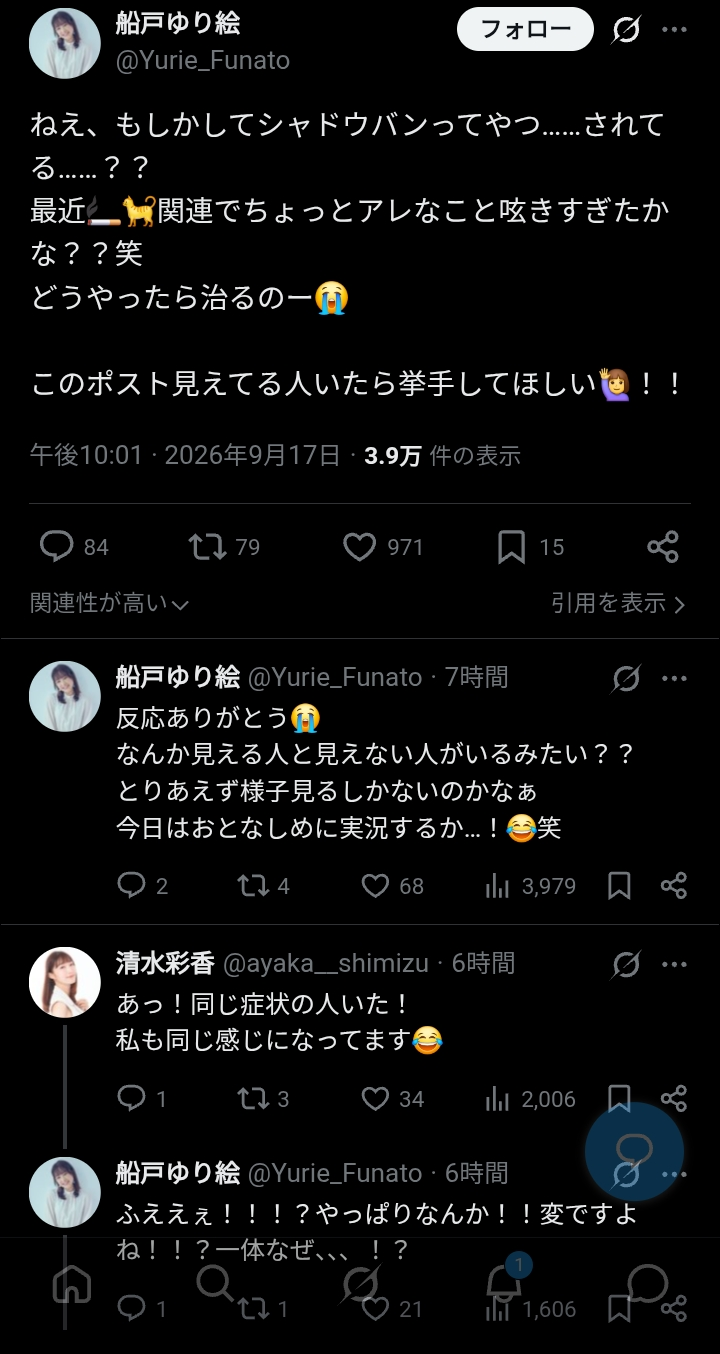Screen dimensions: 720x1354
Task: Open 引用を表示 to view quotes
Action: click(619, 603)
